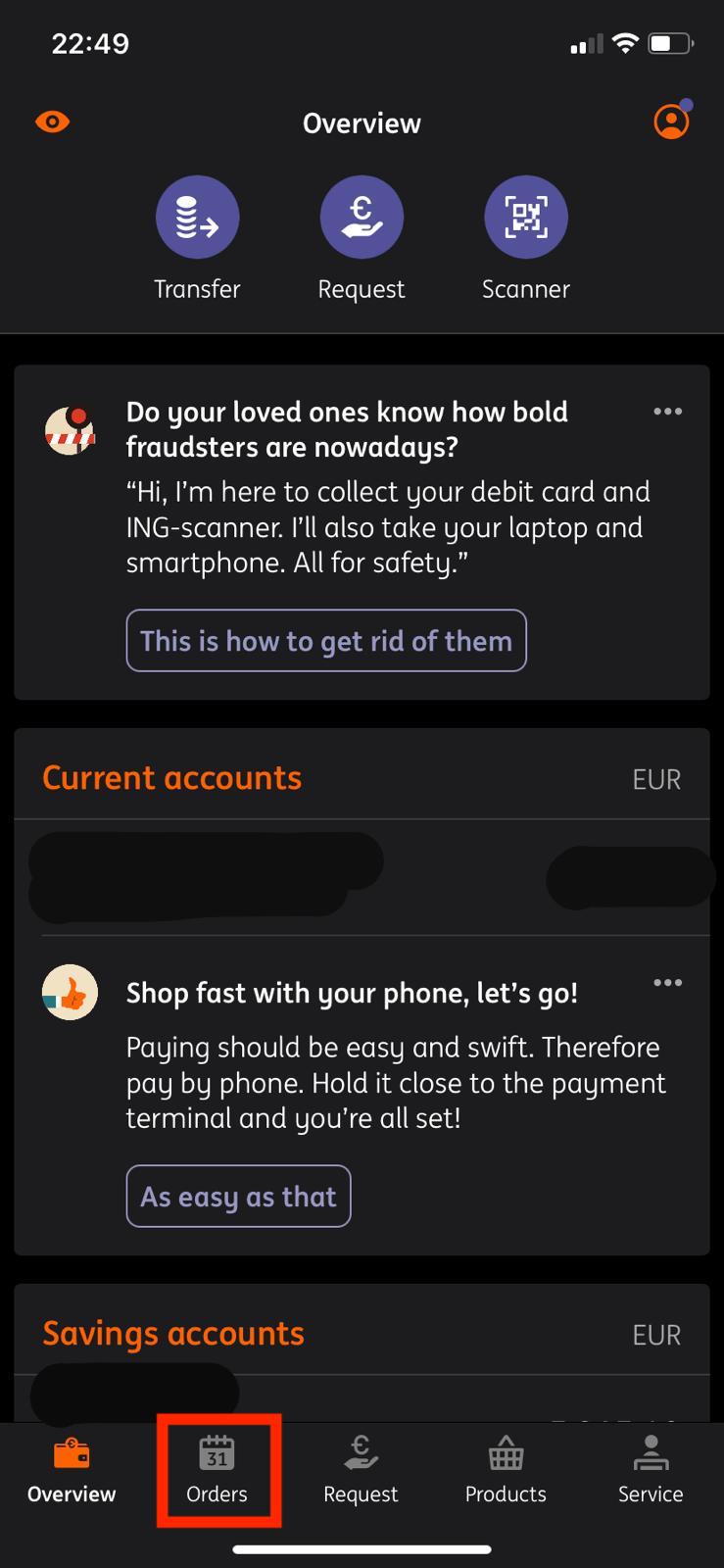Open options for the fraudsters message
Screen dimensions: 724x1568
pos(667,412)
